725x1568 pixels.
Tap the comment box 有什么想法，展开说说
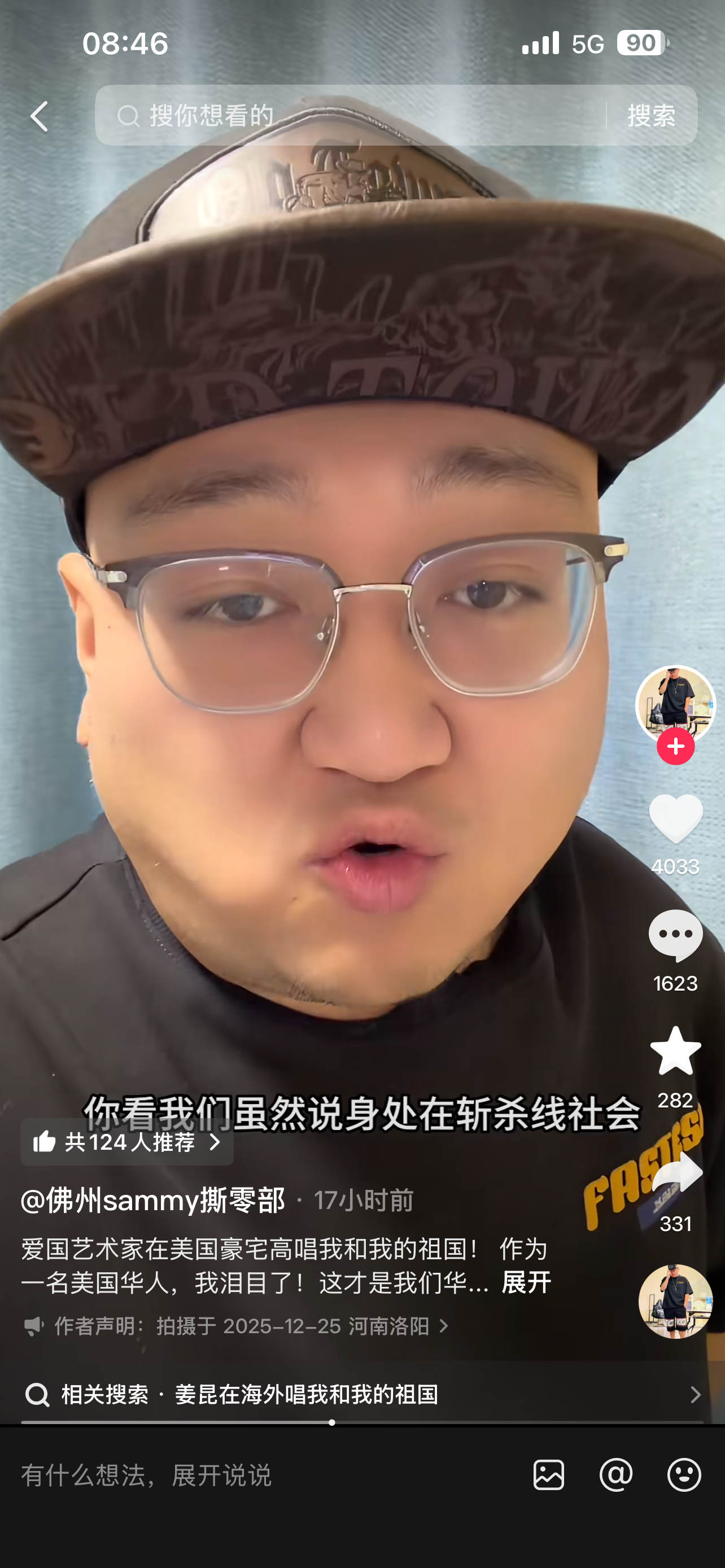[256, 1475]
